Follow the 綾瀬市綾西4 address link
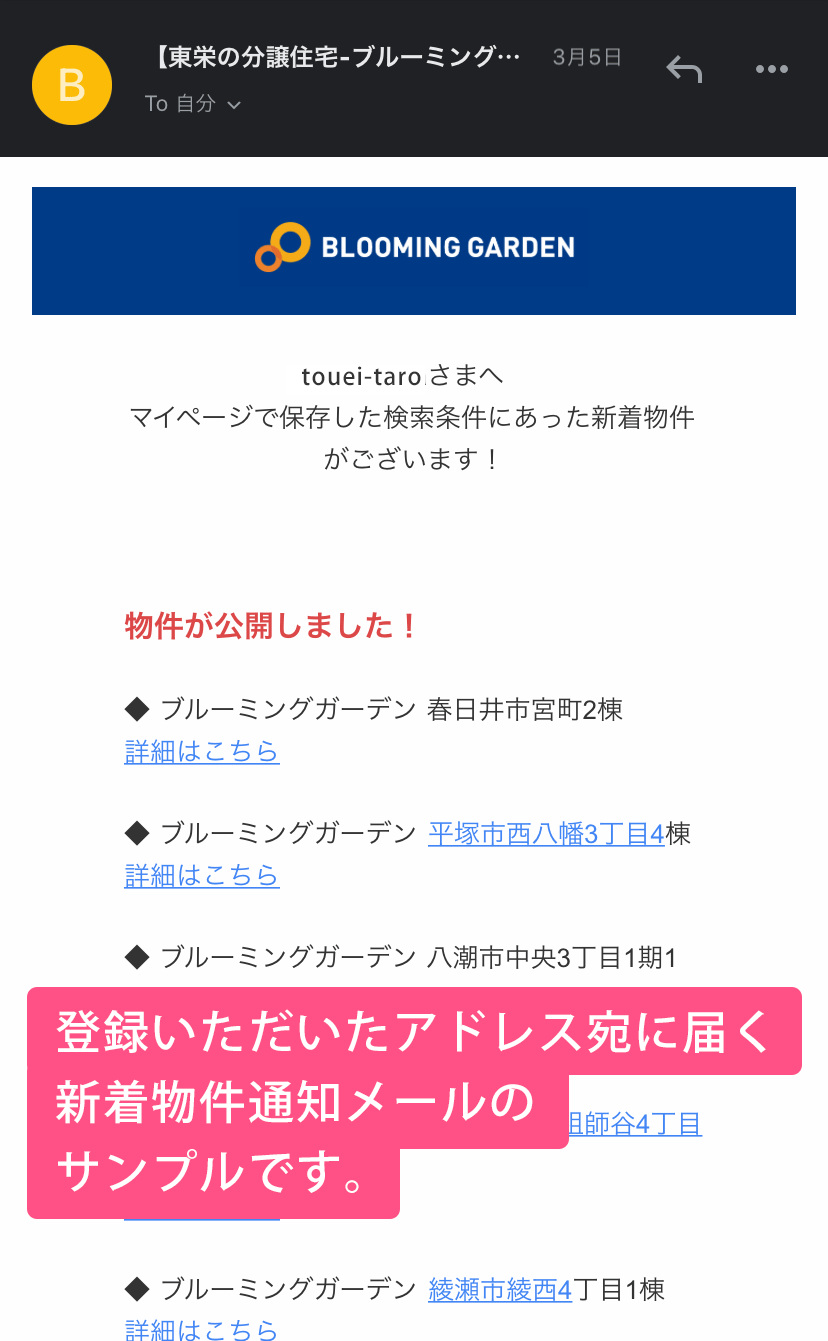 (x=500, y=1289)
